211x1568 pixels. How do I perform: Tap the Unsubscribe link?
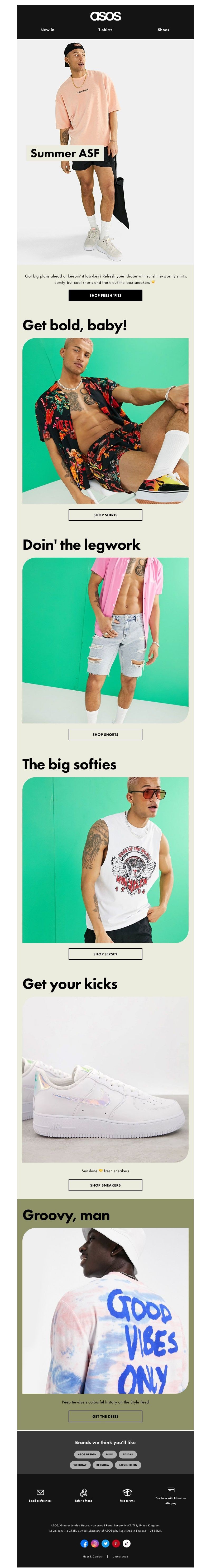click(x=120, y=1556)
